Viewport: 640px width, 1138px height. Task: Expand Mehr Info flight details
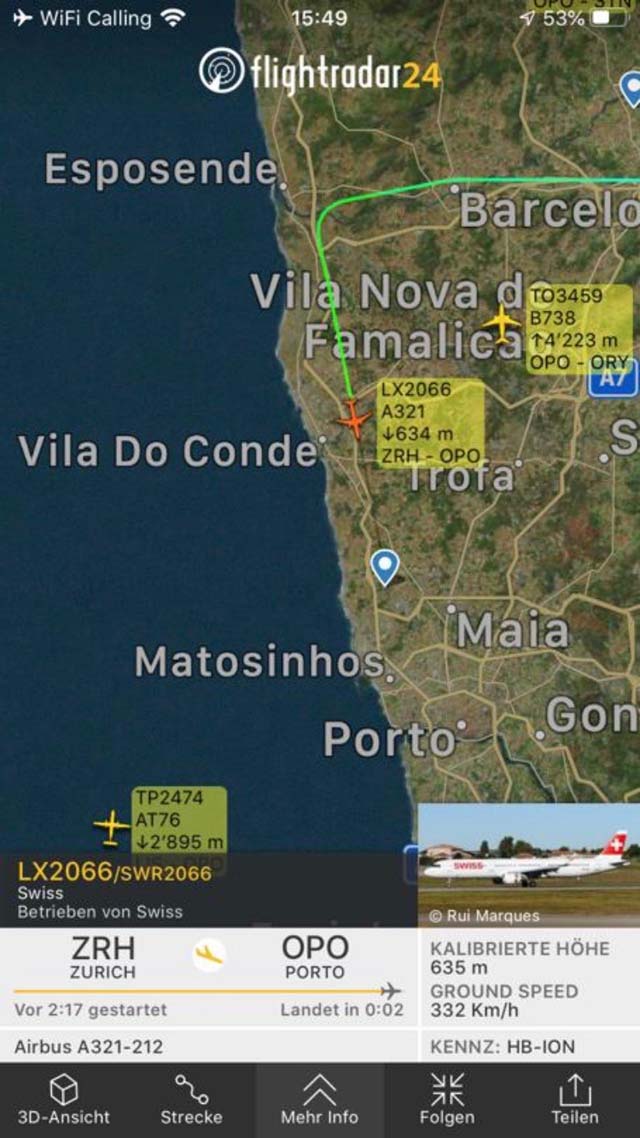tap(319, 1100)
